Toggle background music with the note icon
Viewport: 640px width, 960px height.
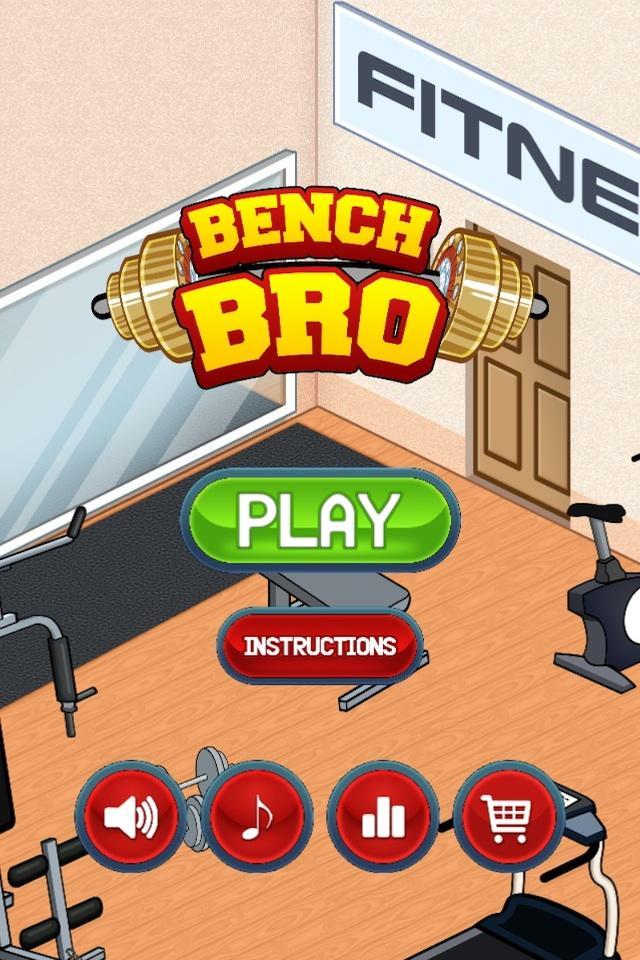[x=258, y=817]
